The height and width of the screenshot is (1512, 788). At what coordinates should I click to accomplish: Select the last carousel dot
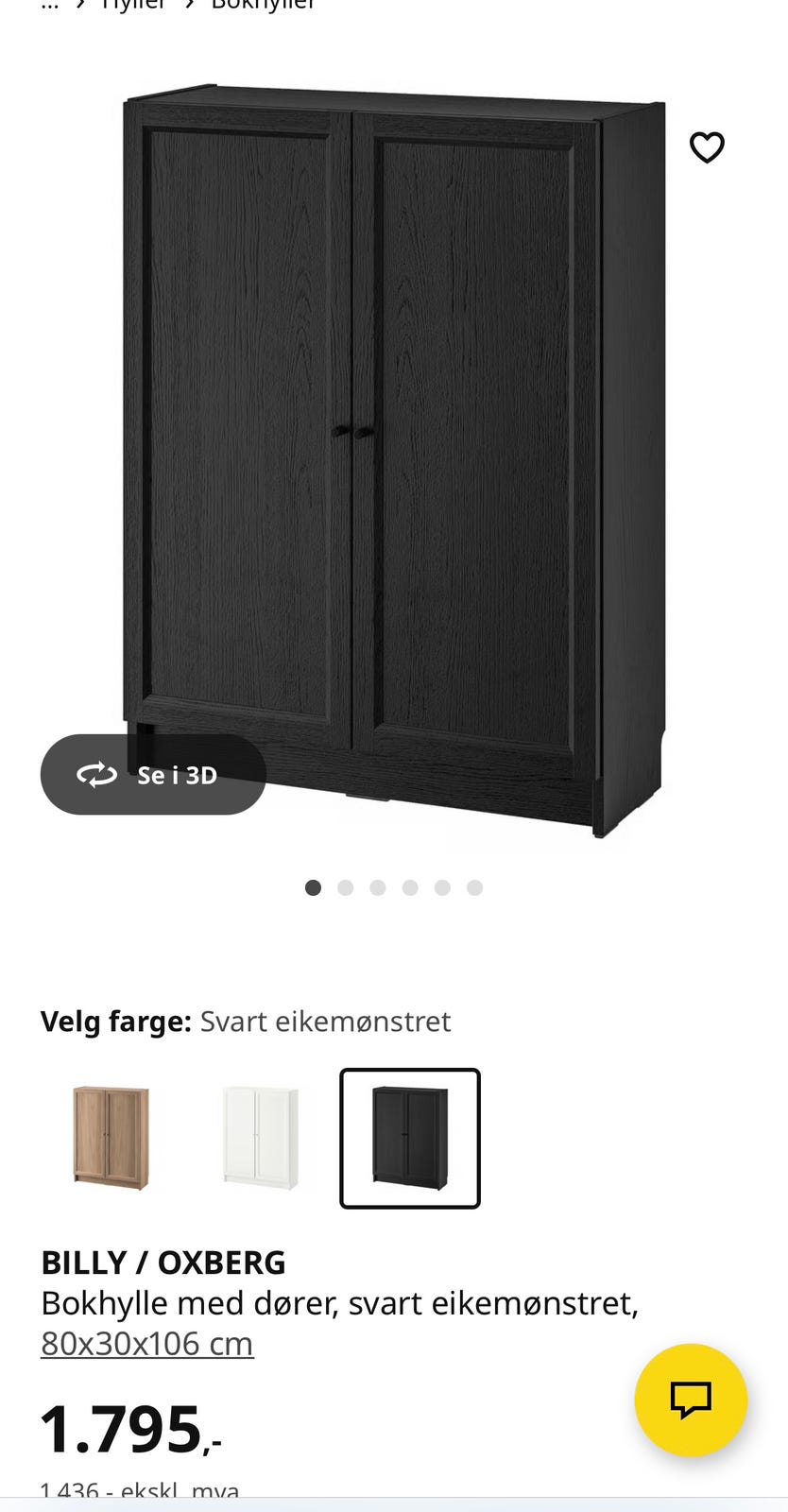pyautogui.click(x=473, y=888)
